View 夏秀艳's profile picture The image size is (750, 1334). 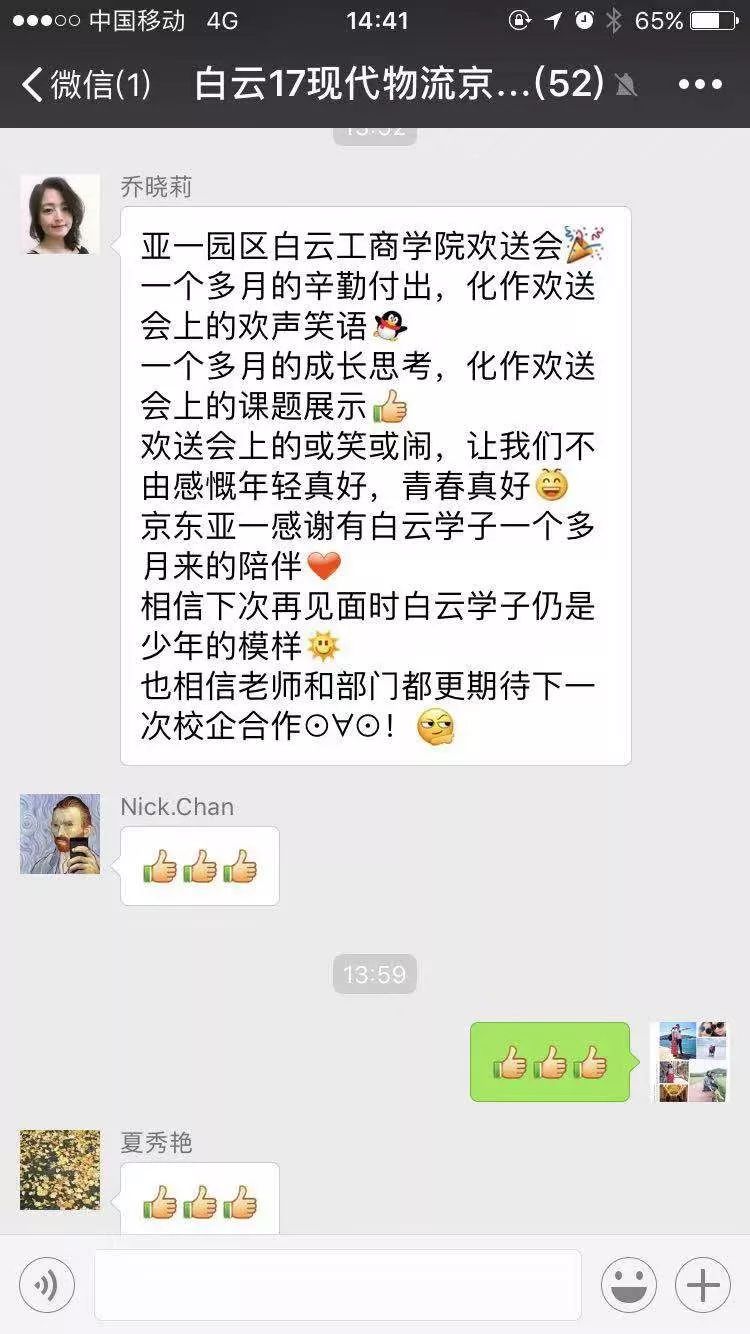[x=60, y=1170]
